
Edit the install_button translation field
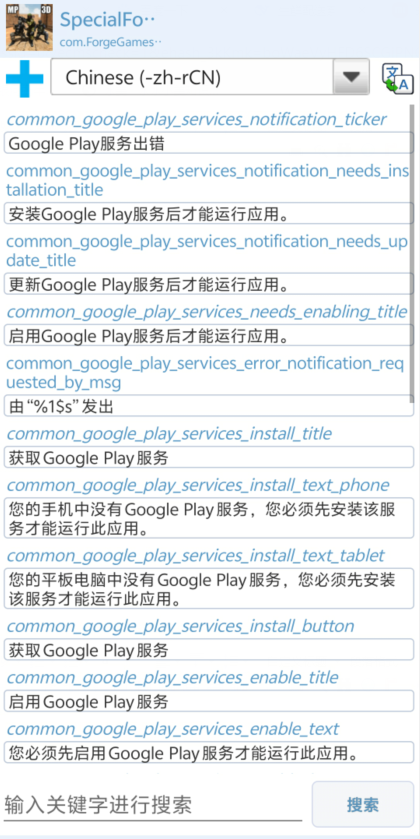[209, 650]
